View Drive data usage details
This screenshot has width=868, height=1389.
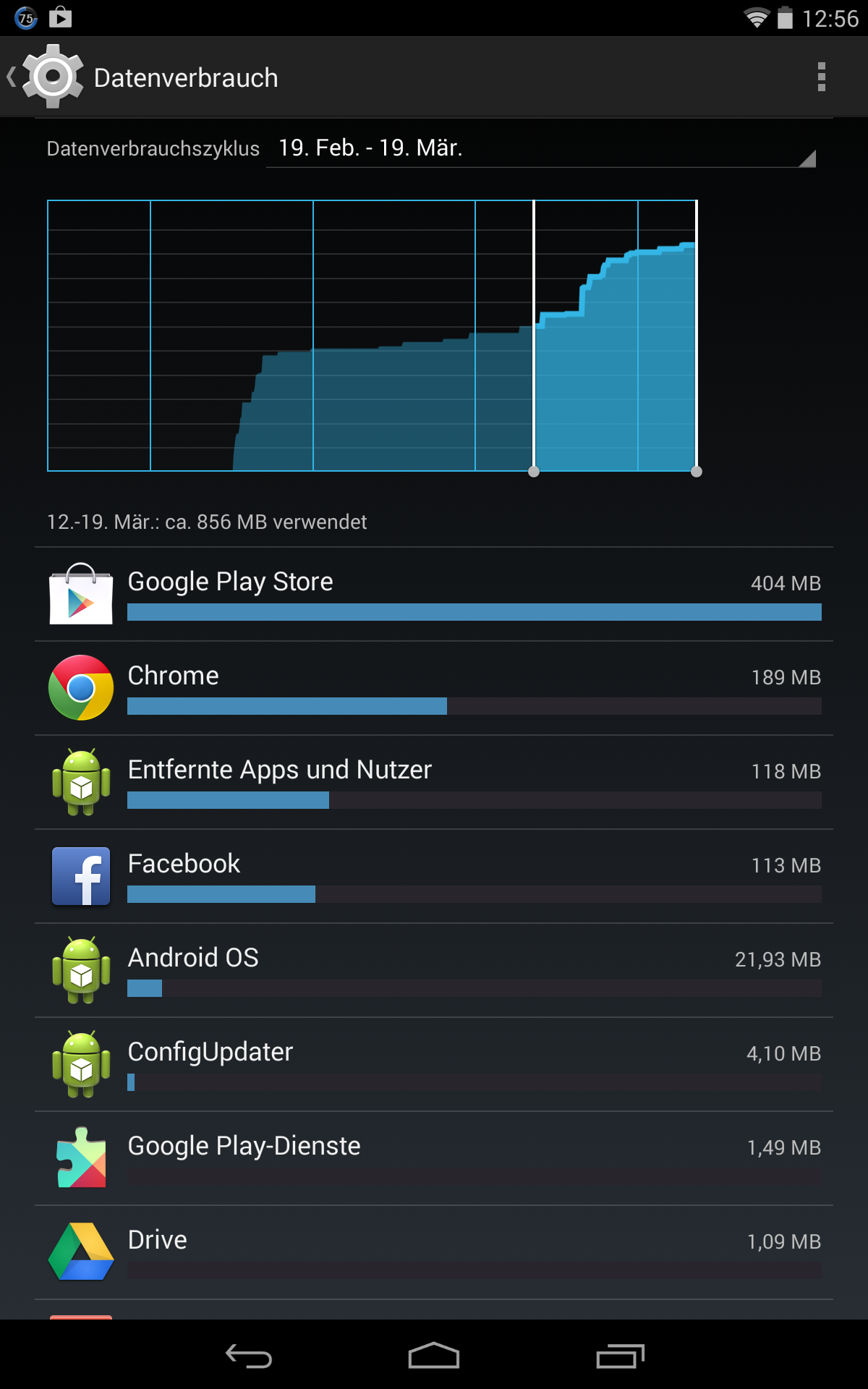click(x=434, y=1253)
